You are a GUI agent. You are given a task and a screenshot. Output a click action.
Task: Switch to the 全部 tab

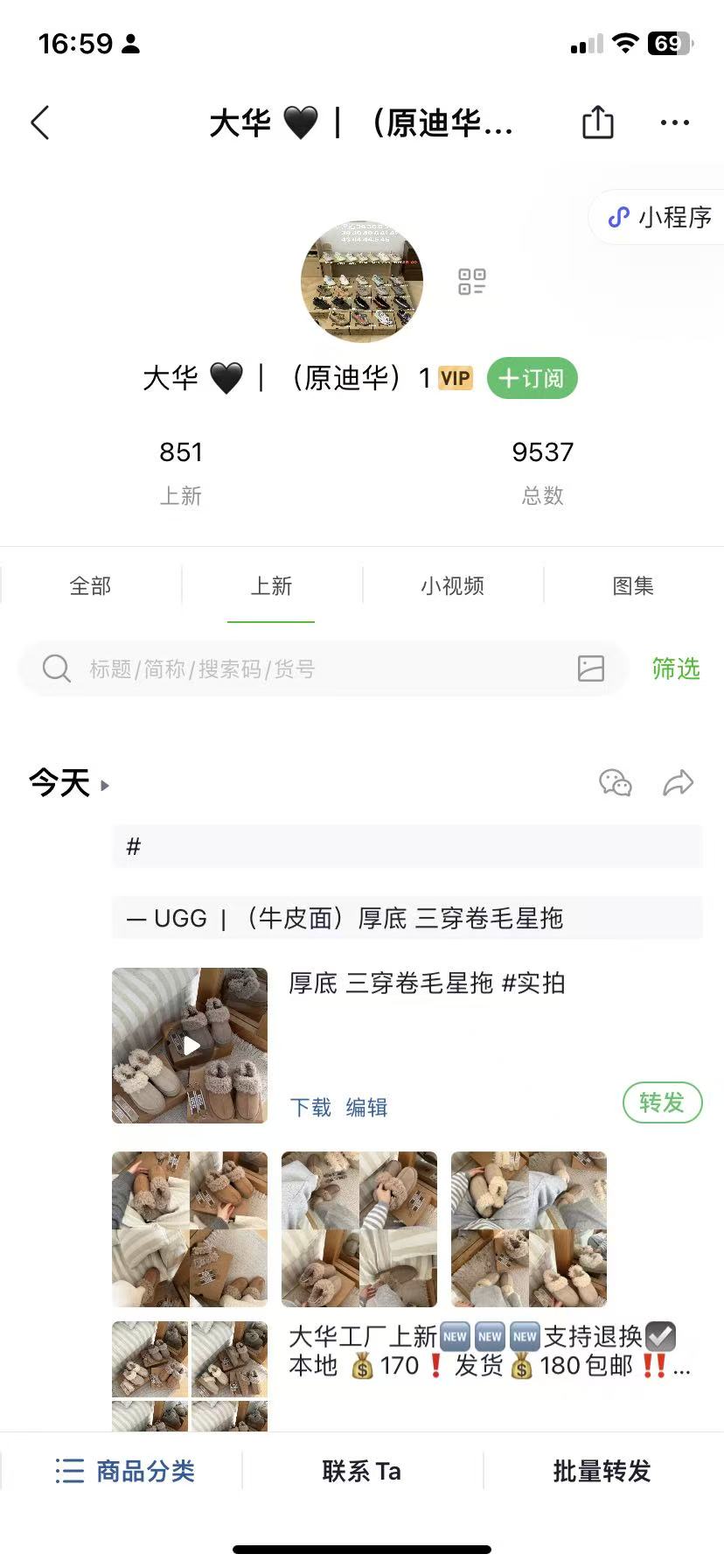coord(91,585)
